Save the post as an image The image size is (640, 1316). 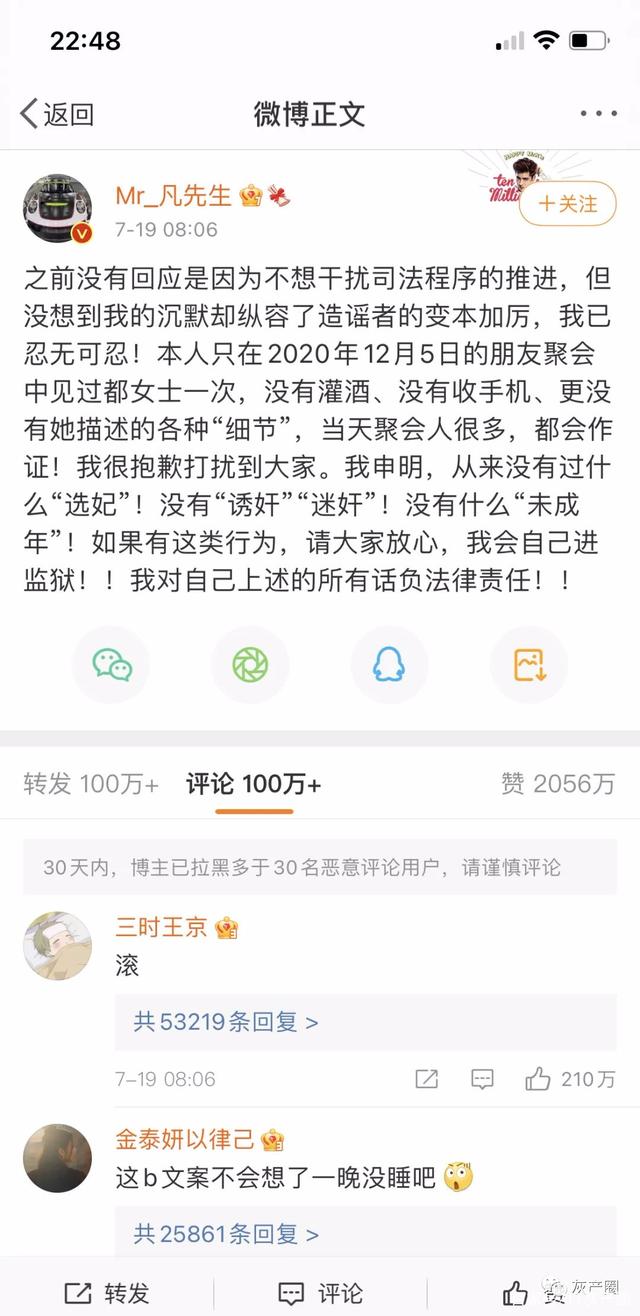(528, 664)
